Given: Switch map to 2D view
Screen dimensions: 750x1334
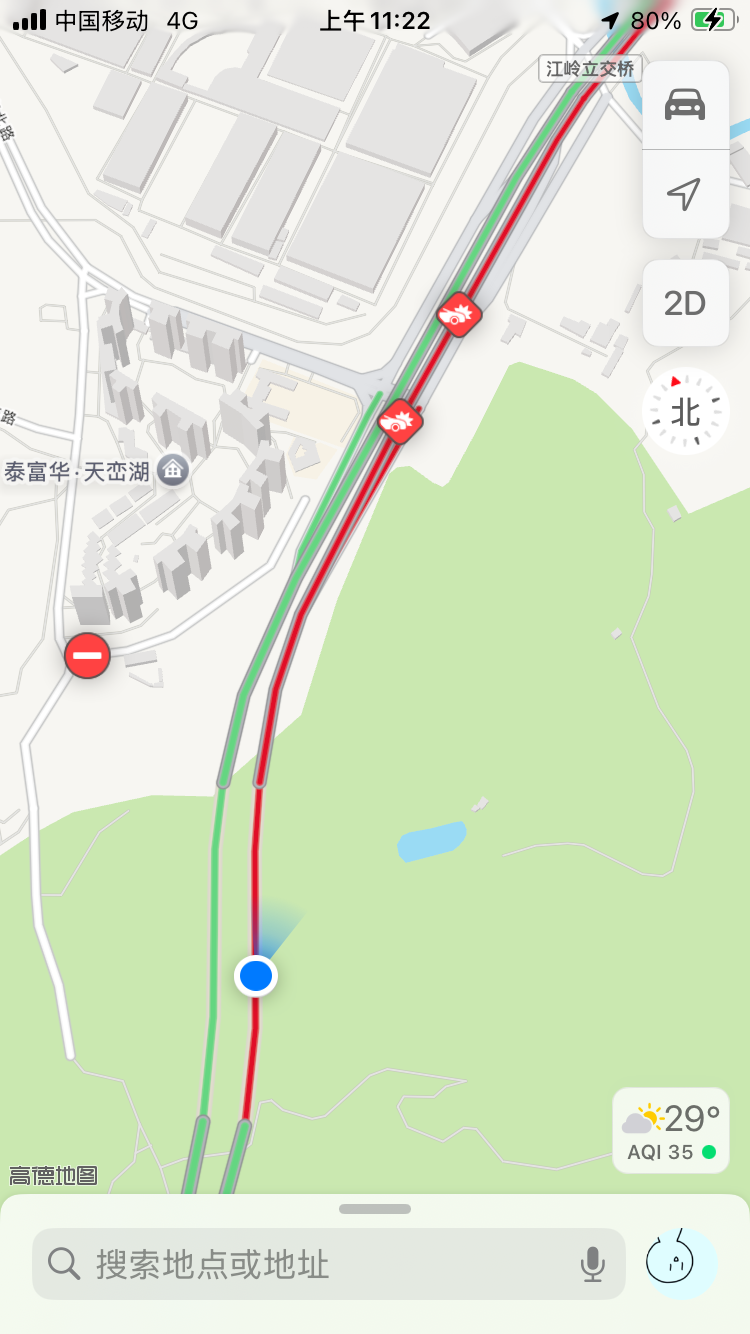Looking at the screenshot, I should tap(685, 303).
